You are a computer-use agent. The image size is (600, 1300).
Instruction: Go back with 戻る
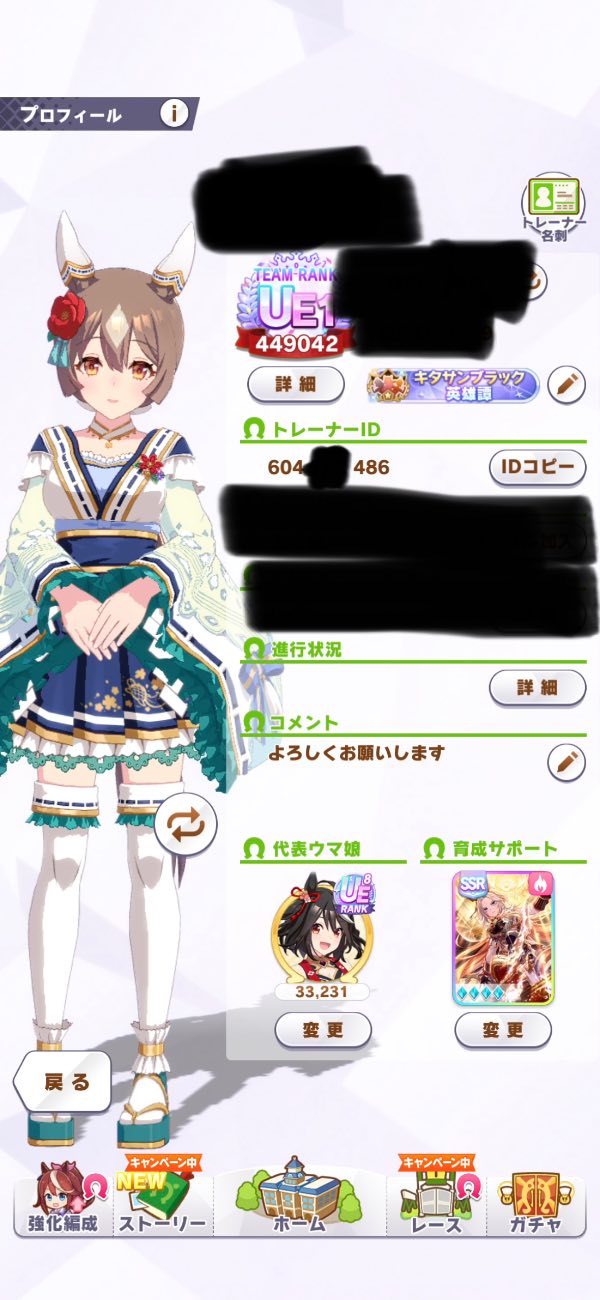(63, 1082)
